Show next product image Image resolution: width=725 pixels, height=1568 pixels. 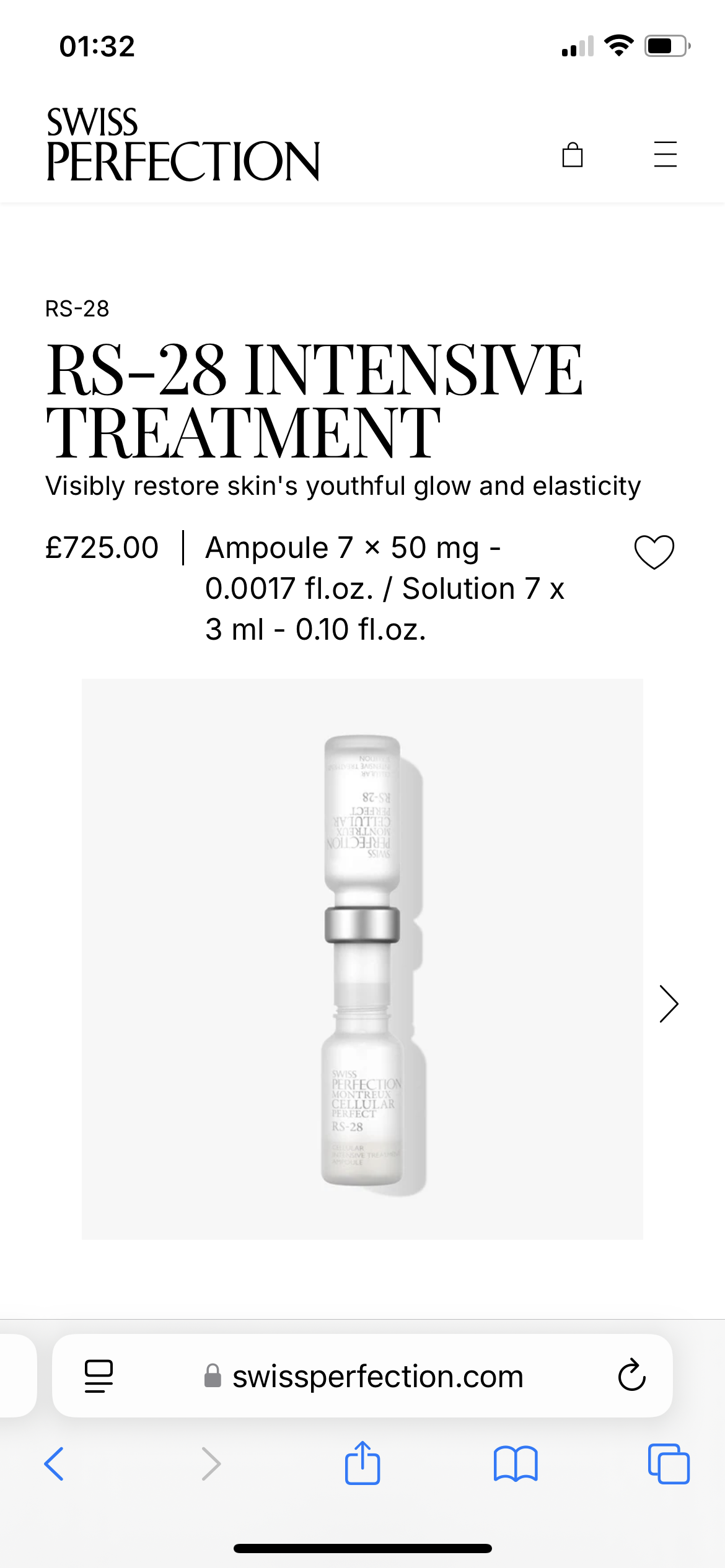pos(669,1003)
